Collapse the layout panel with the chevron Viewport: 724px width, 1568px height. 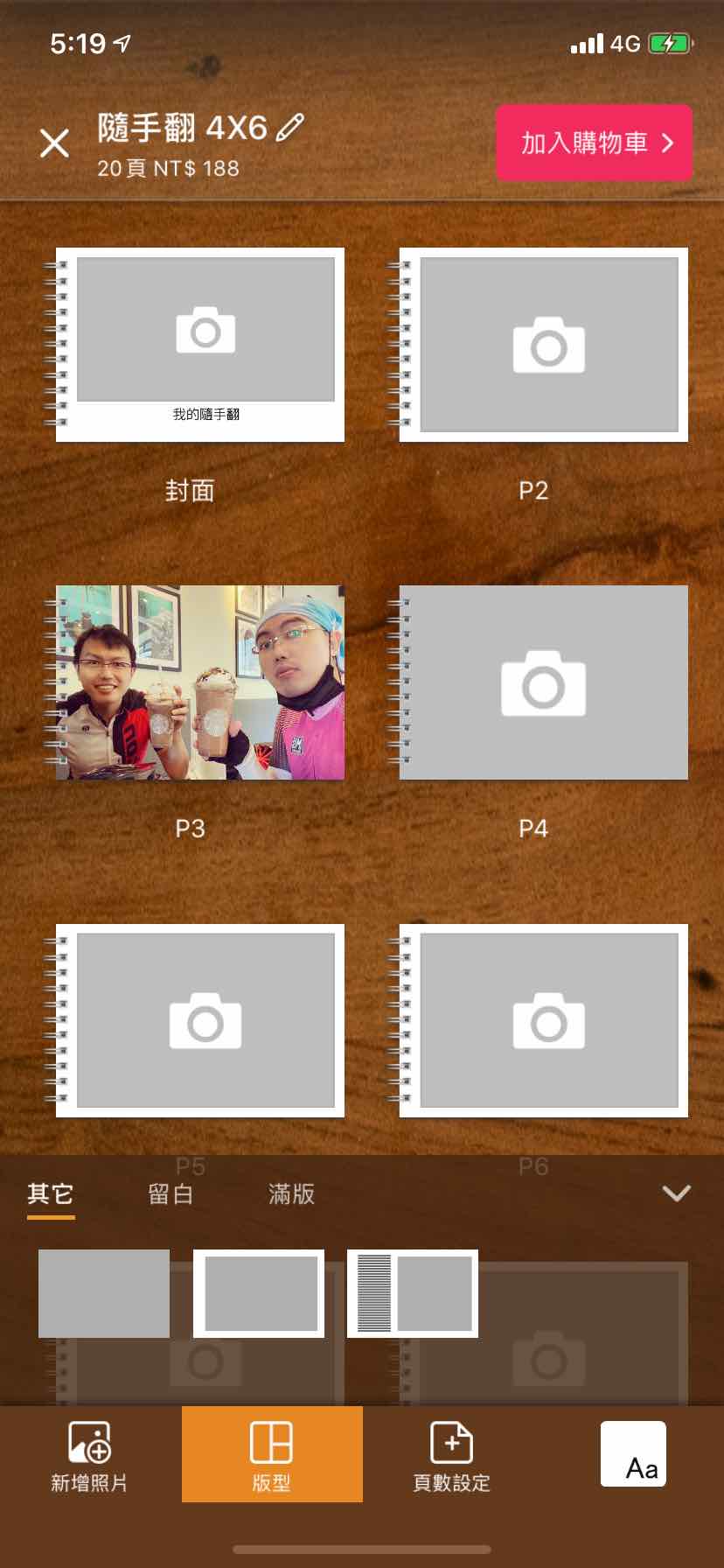(676, 1193)
